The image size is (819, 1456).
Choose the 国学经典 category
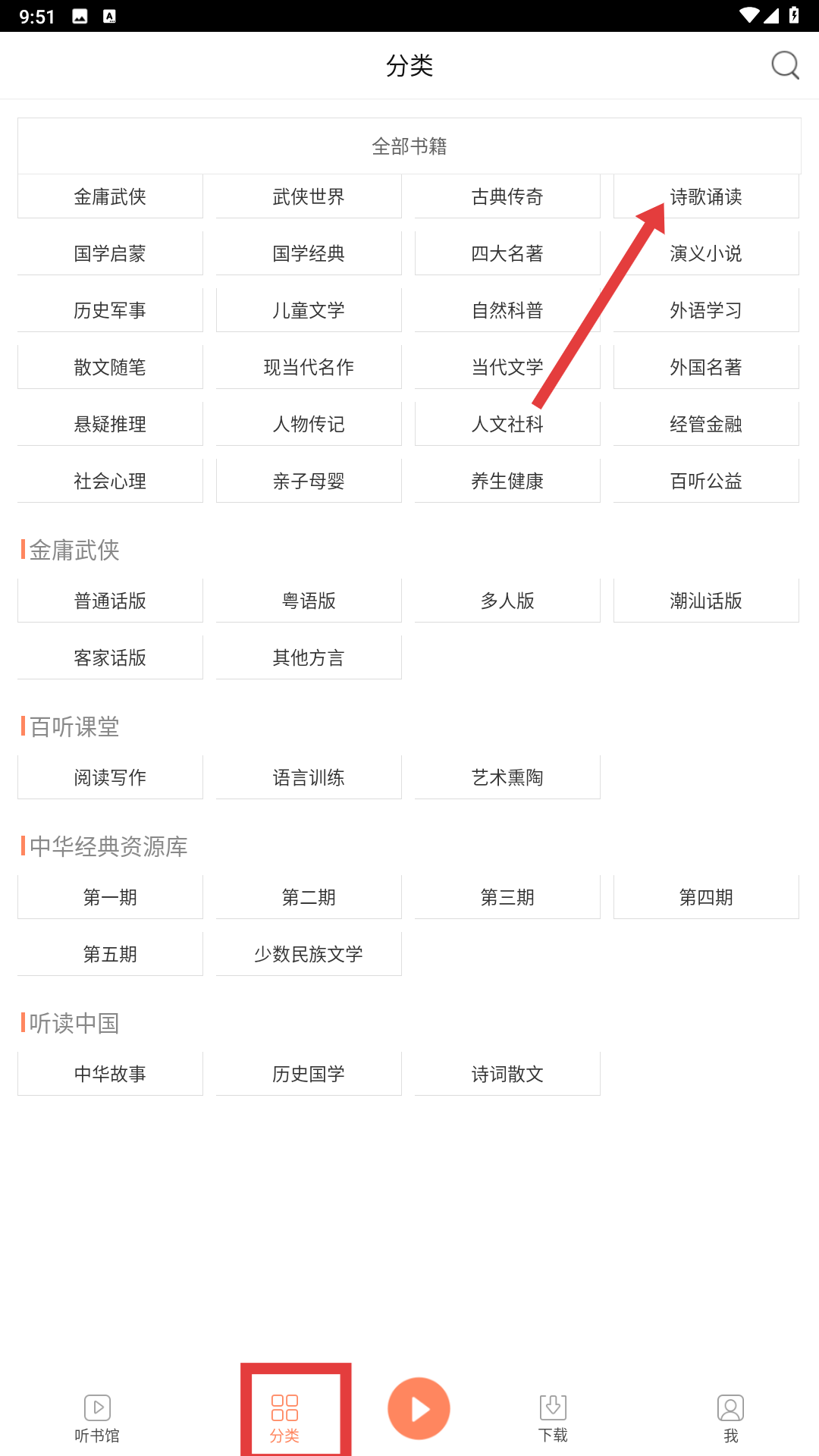coord(309,253)
